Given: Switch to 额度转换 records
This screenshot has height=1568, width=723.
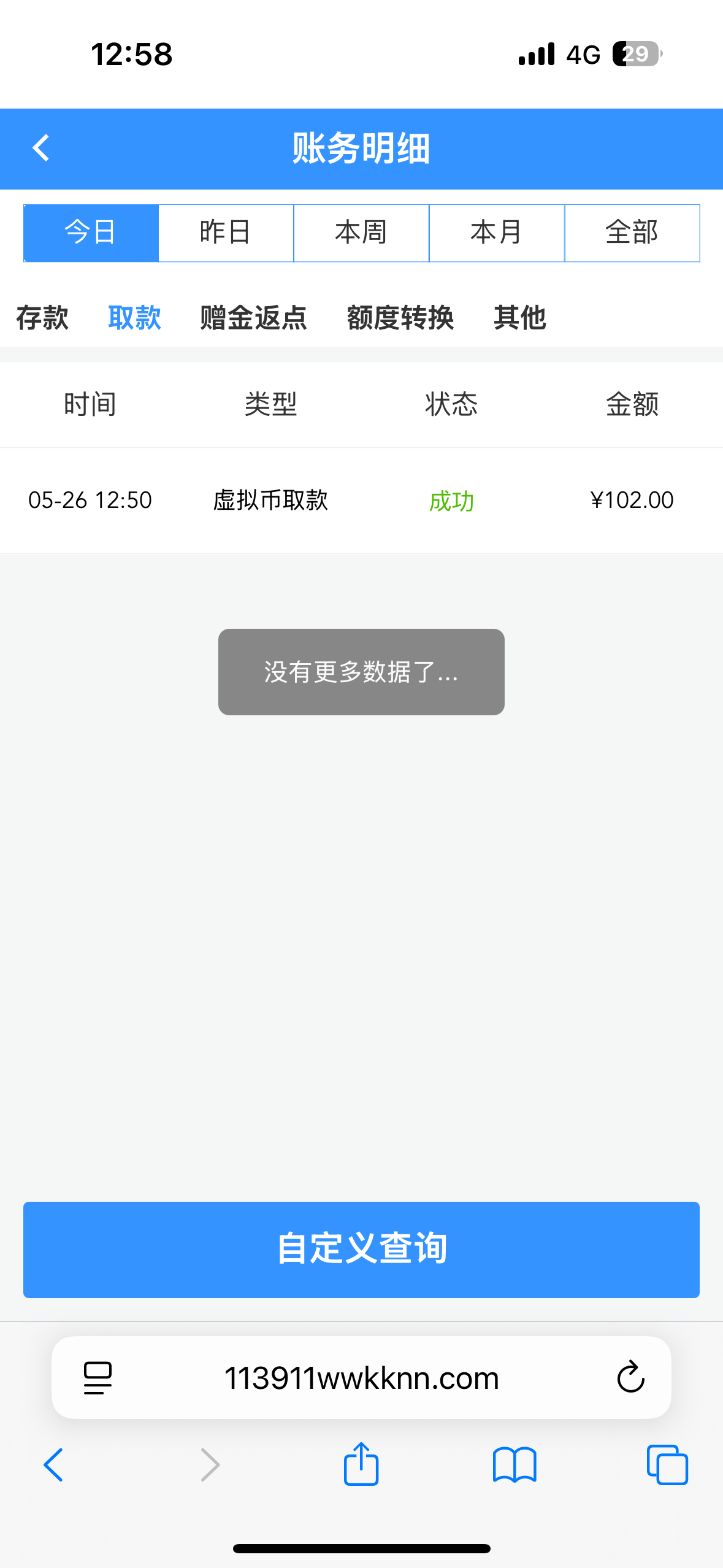Looking at the screenshot, I should point(400,318).
